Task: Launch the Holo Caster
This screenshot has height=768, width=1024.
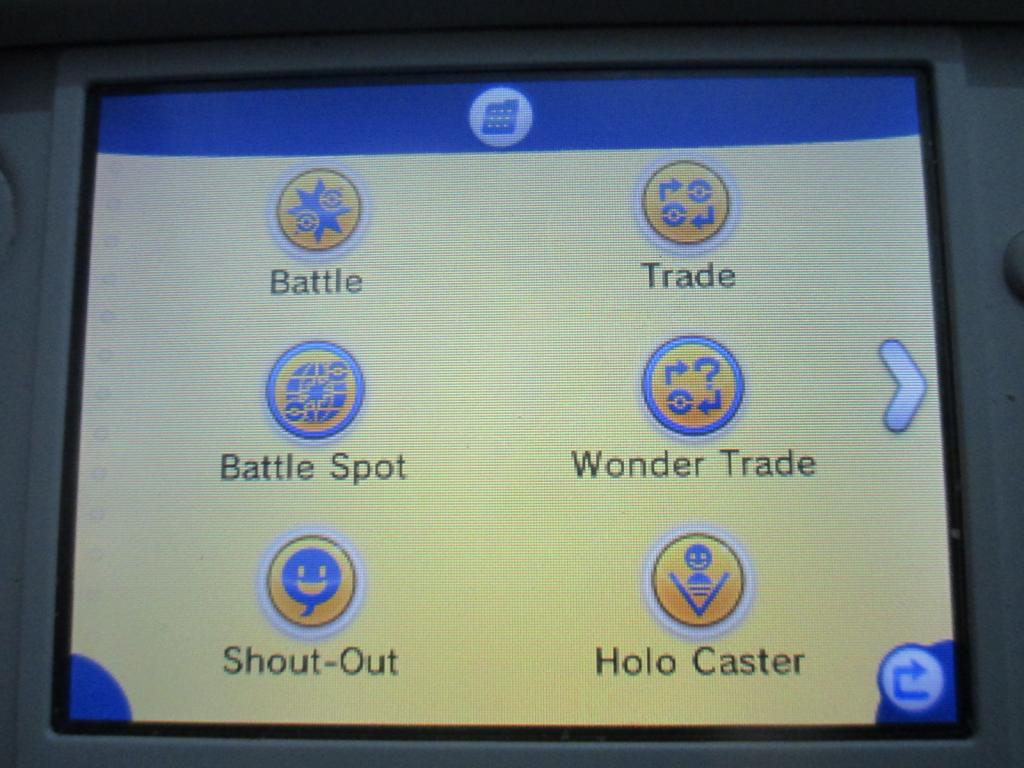Action: pos(697,581)
